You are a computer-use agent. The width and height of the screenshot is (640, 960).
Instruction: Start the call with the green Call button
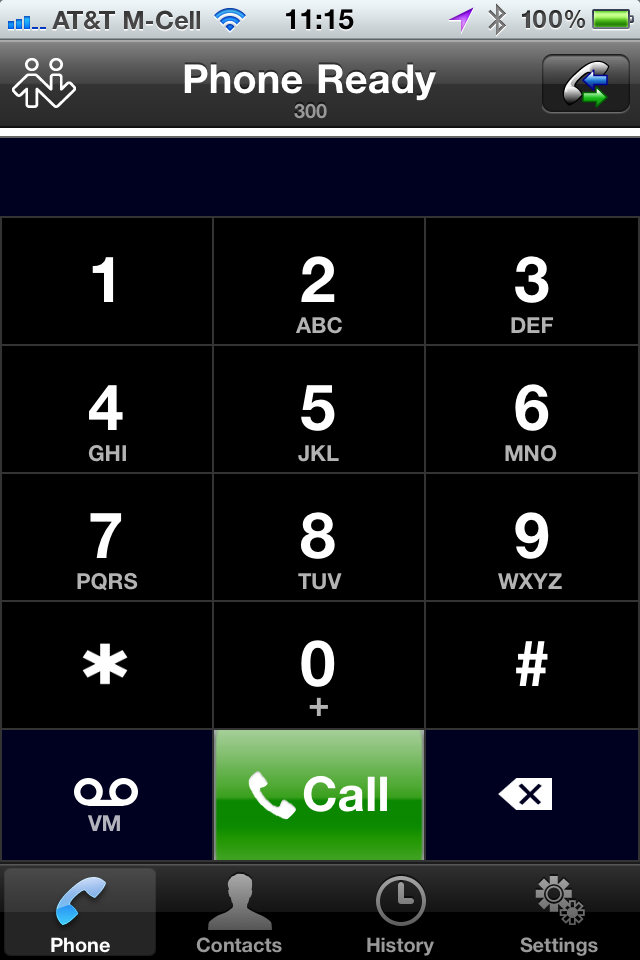click(x=318, y=795)
